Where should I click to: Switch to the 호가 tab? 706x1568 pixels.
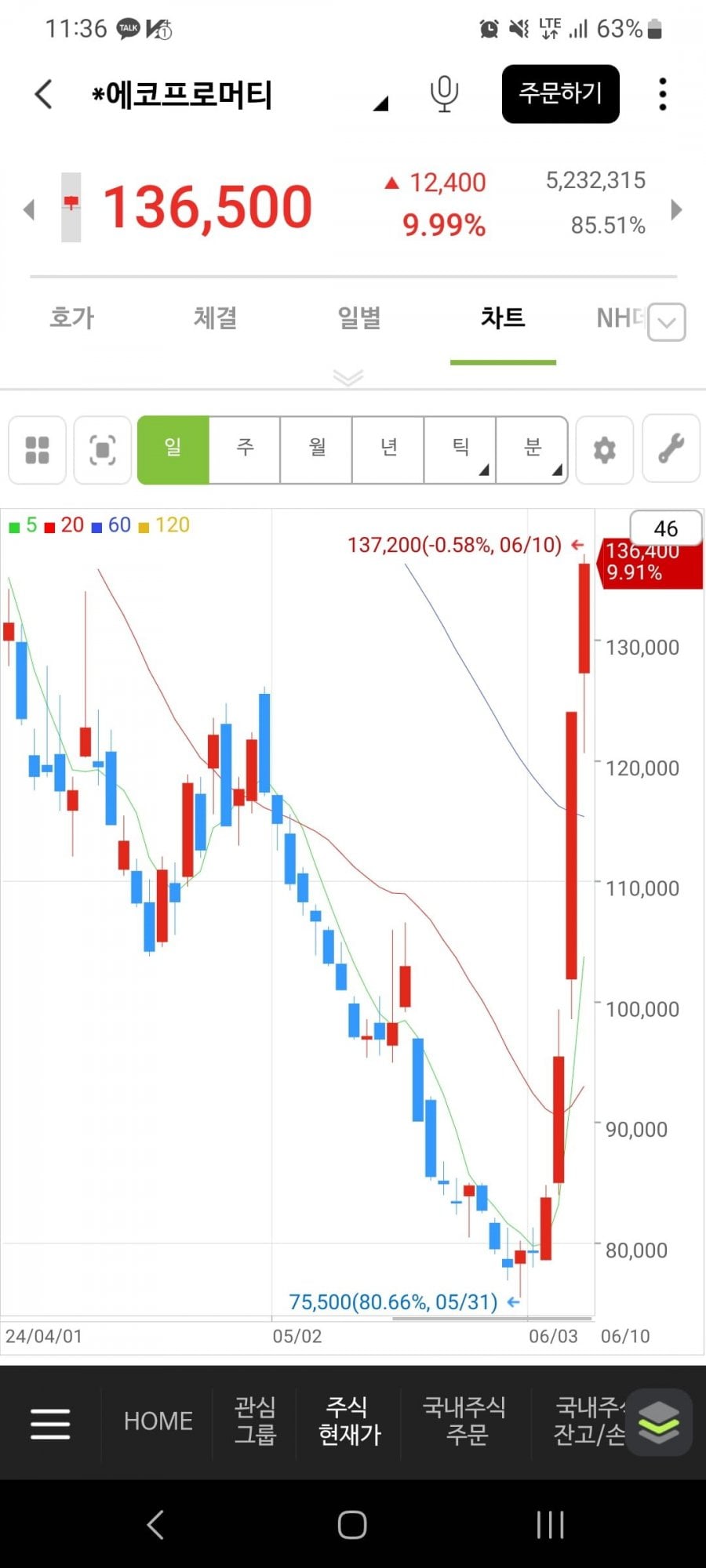pos(71,318)
